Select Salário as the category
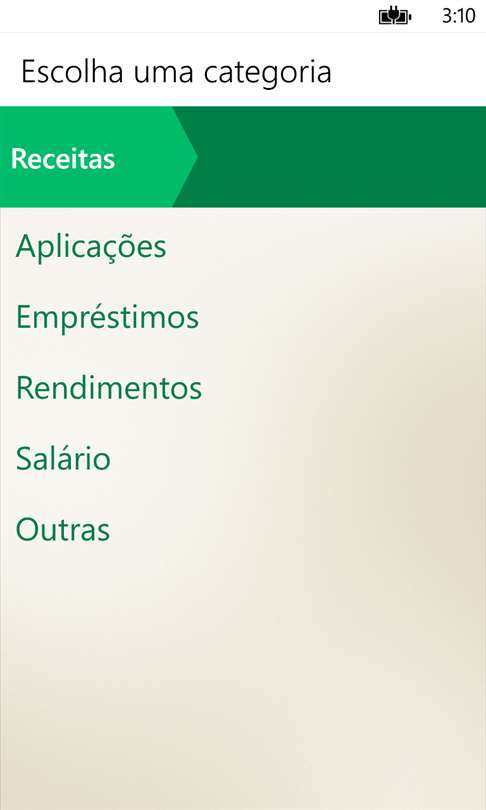 [x=63, y=458]
